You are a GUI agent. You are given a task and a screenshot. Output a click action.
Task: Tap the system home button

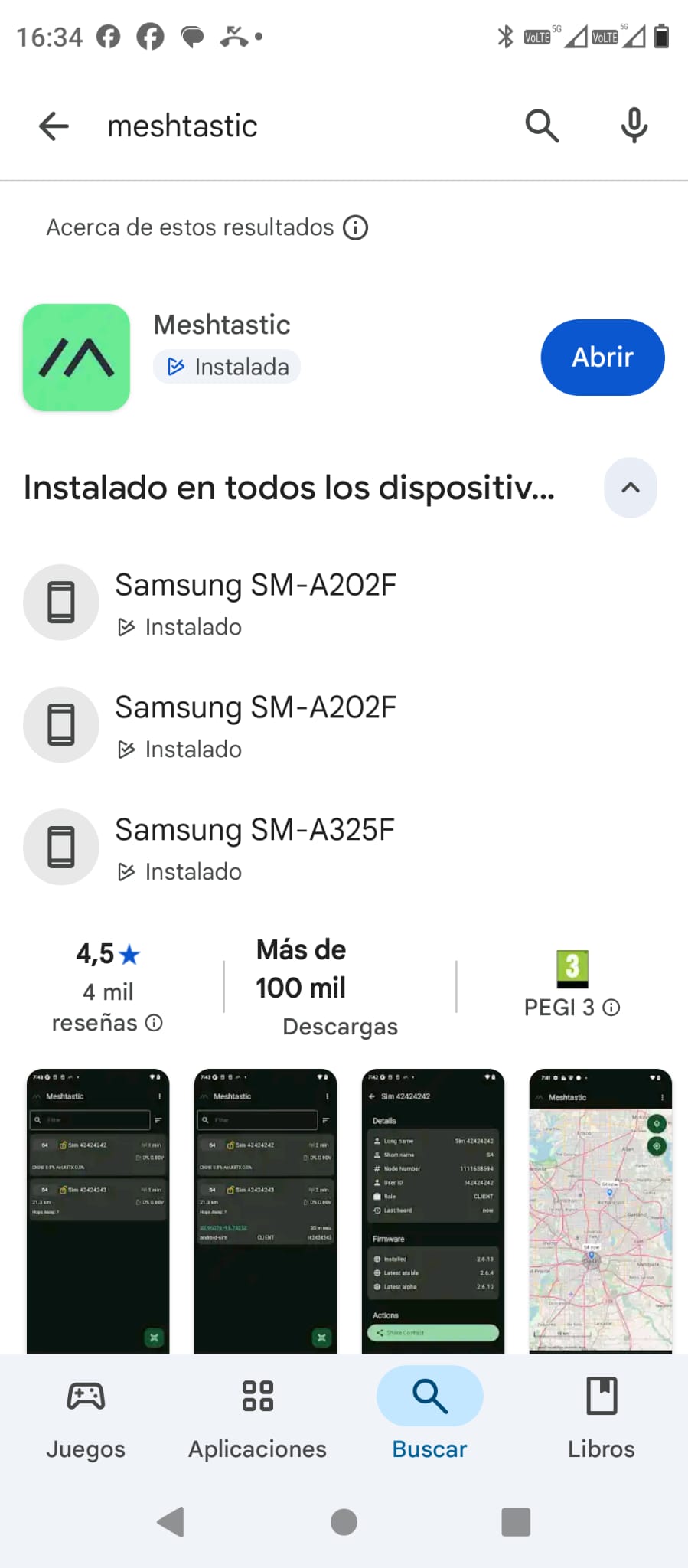[x=344, y=1522]
